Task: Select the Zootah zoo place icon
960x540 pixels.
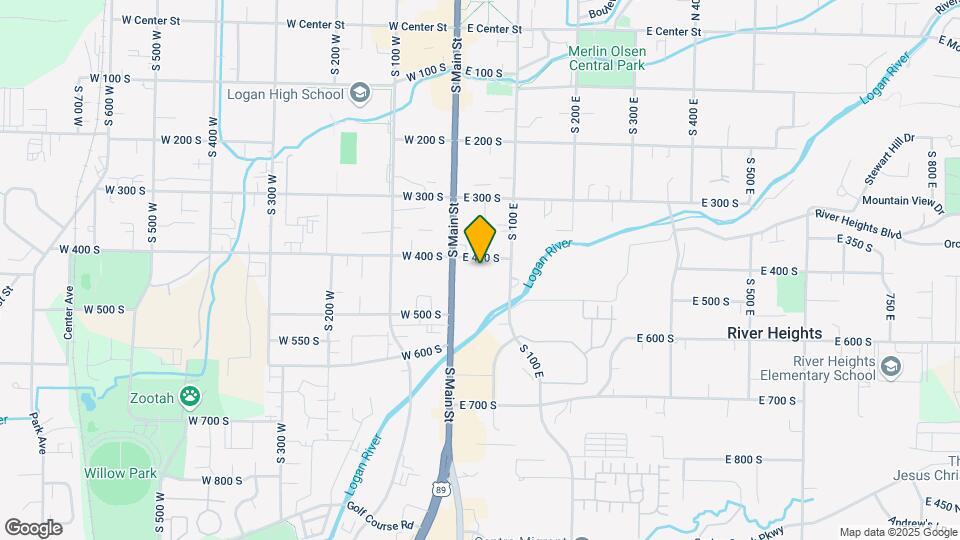Action: [x=190, y=397]
